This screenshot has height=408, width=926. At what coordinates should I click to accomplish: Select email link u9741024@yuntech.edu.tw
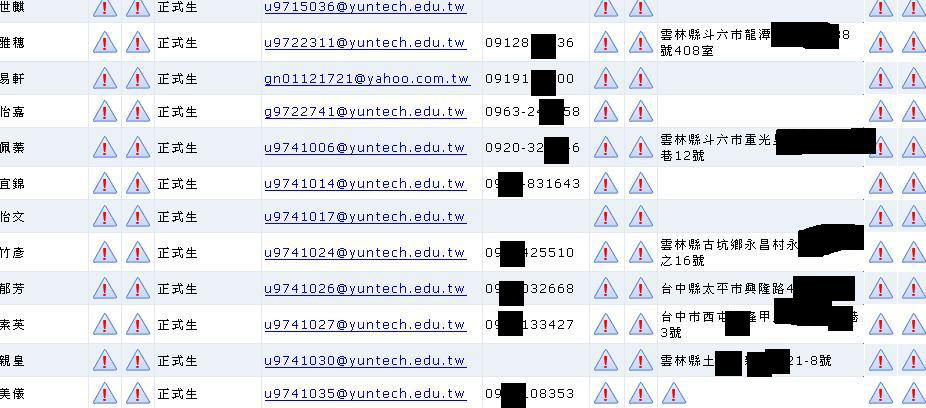pyautogui.click(x=364, y=252)
